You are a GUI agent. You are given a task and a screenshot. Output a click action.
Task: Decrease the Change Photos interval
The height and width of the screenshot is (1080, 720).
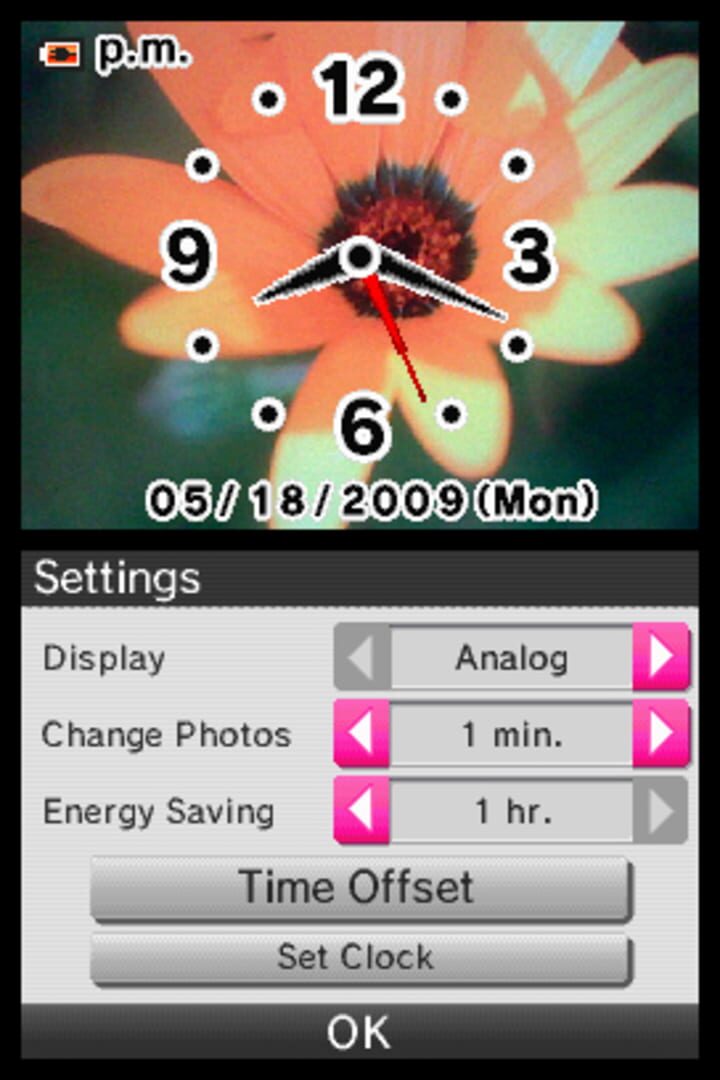pos(361,734)
